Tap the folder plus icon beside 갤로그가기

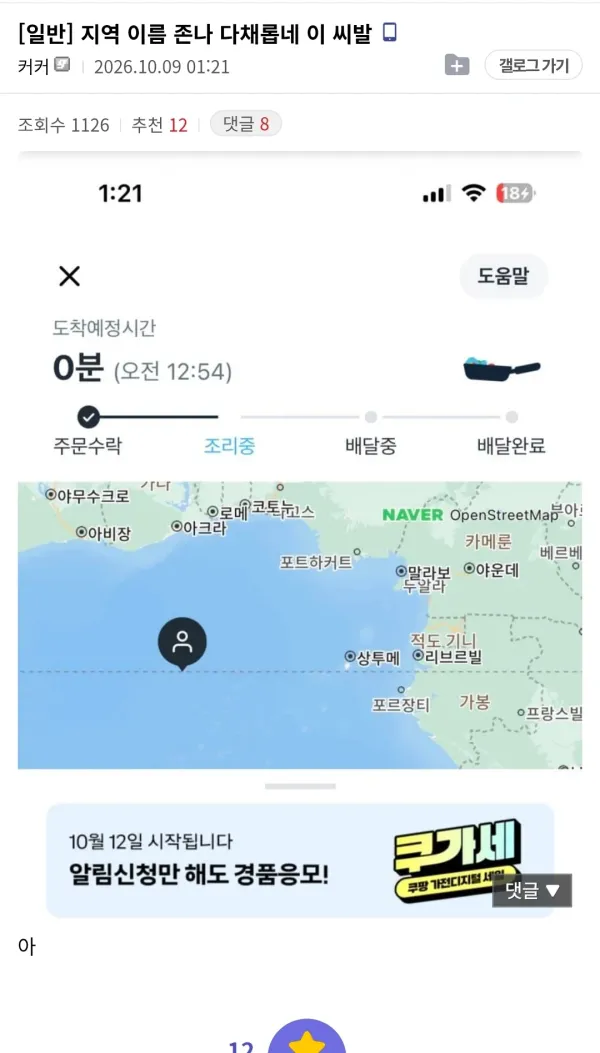click(x=457, y=66)
